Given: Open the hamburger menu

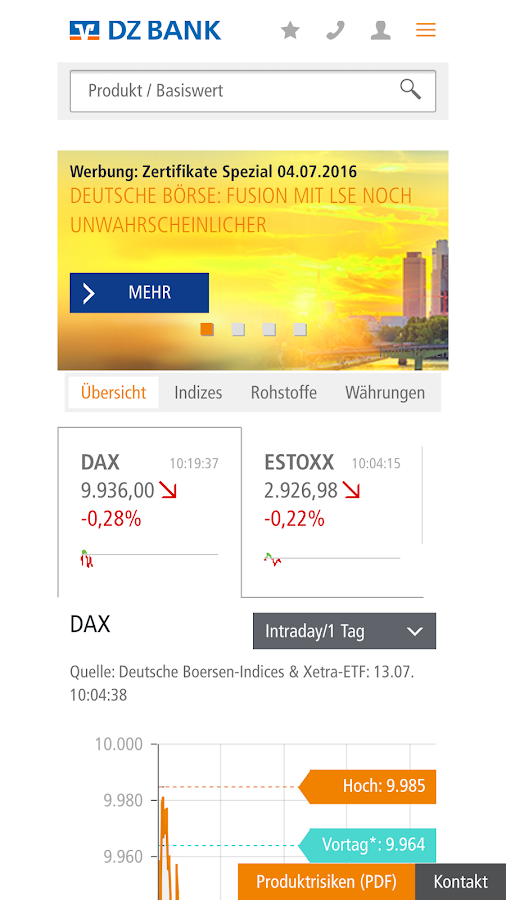Looking at the screenshot, I should [426, 30].
